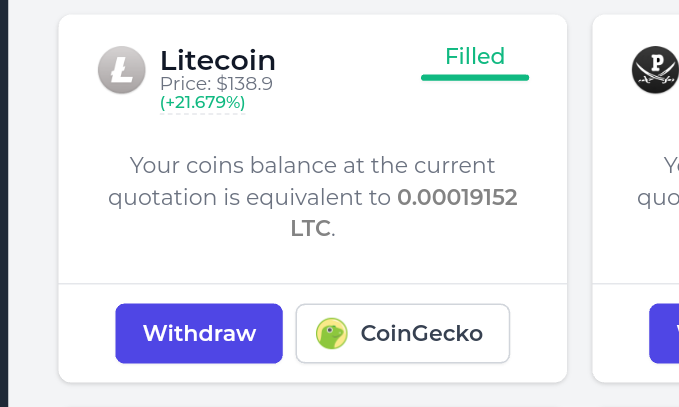
Task: Open Litecoin on CoinGecko
Action: pos(402,333)
